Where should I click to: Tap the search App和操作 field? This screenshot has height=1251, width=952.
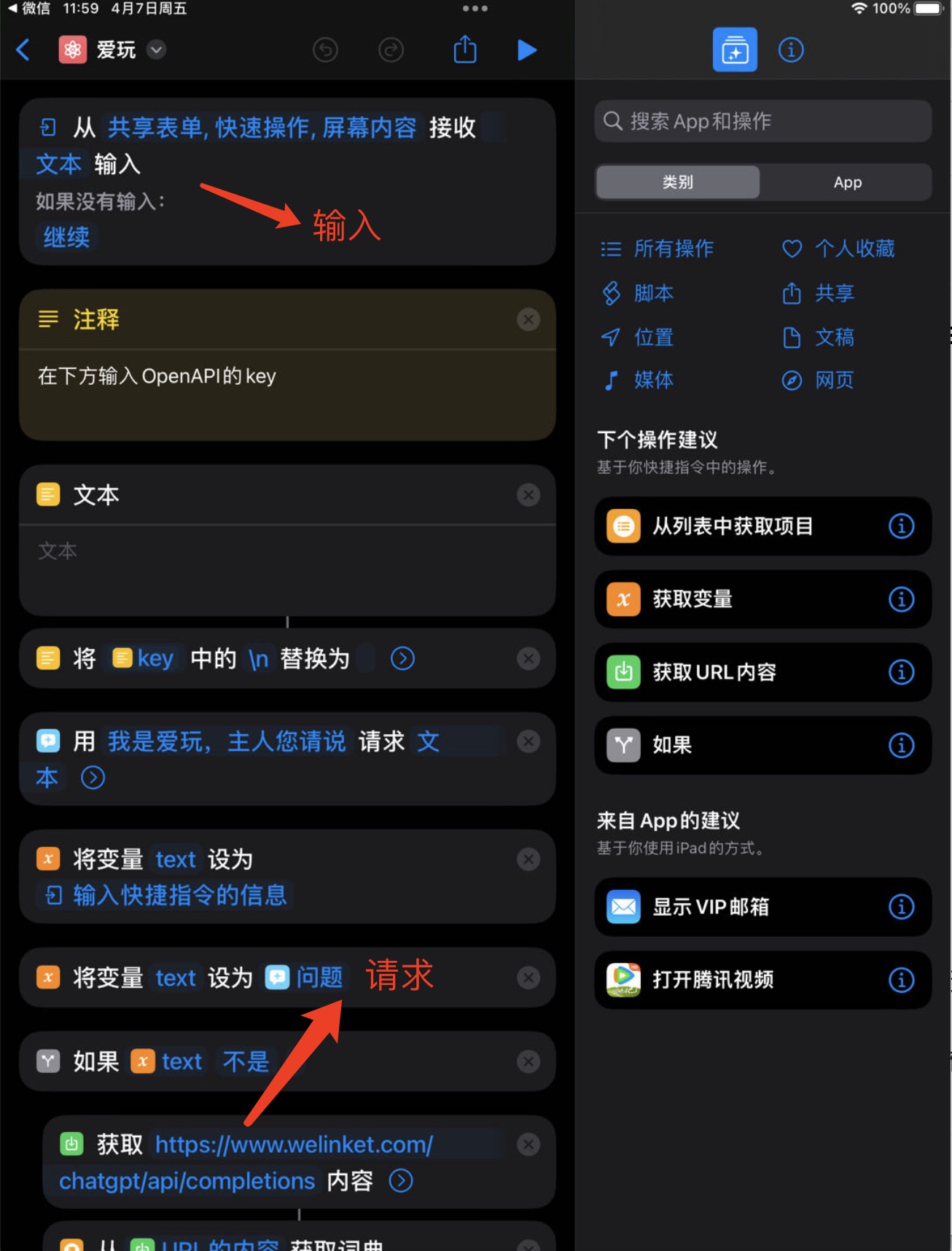click(x=762, y=121)
